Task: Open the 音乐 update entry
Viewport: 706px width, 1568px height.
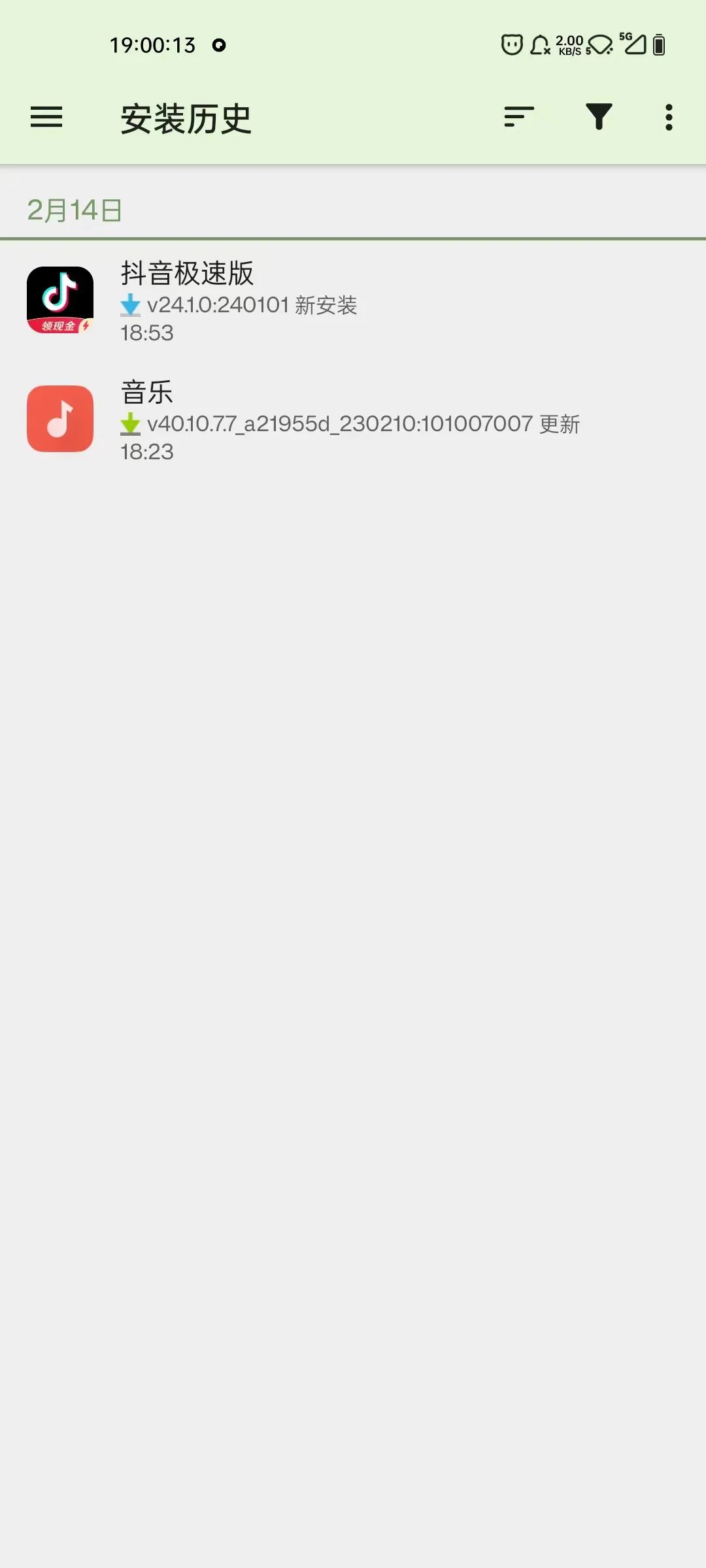Action: coord(353,419)
